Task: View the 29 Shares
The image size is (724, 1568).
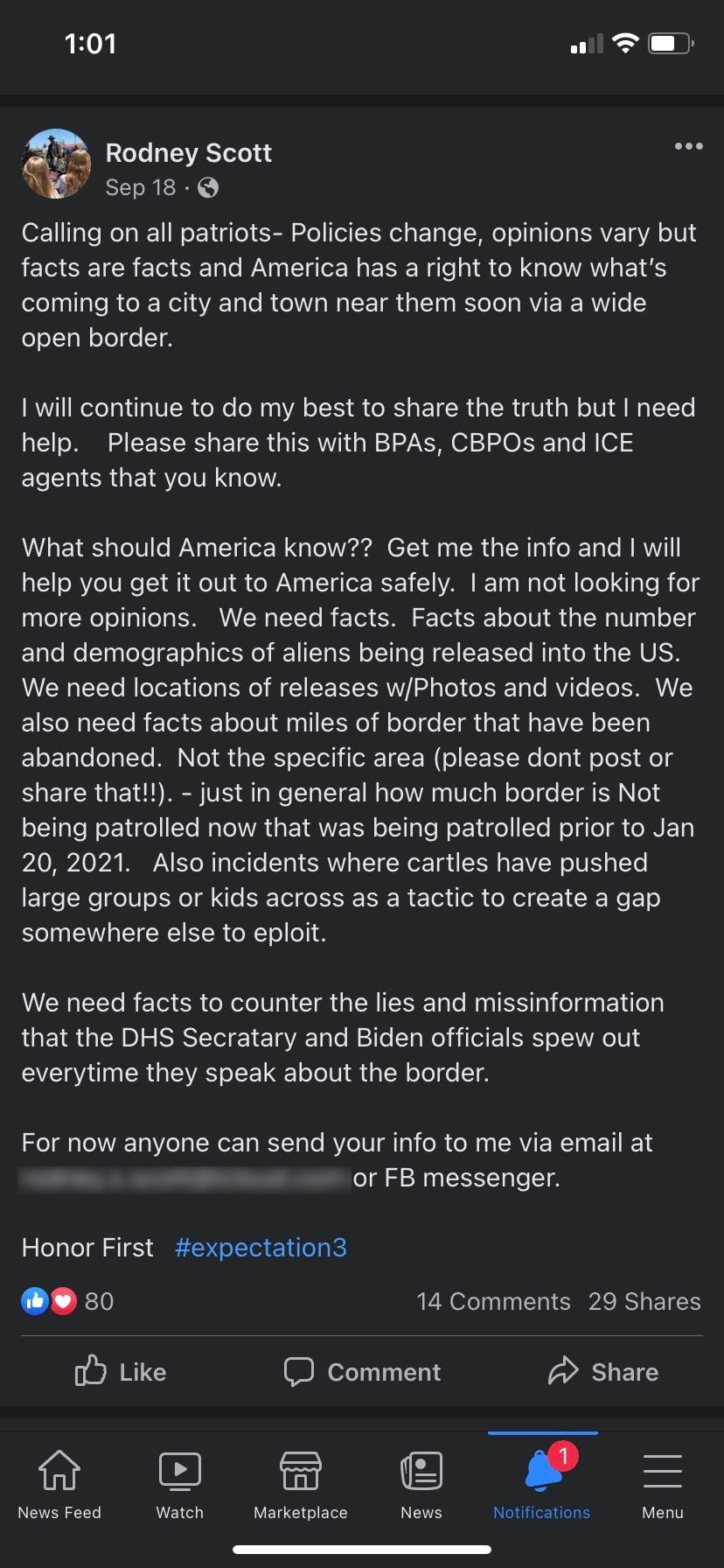Action: tap(644, 1301)
